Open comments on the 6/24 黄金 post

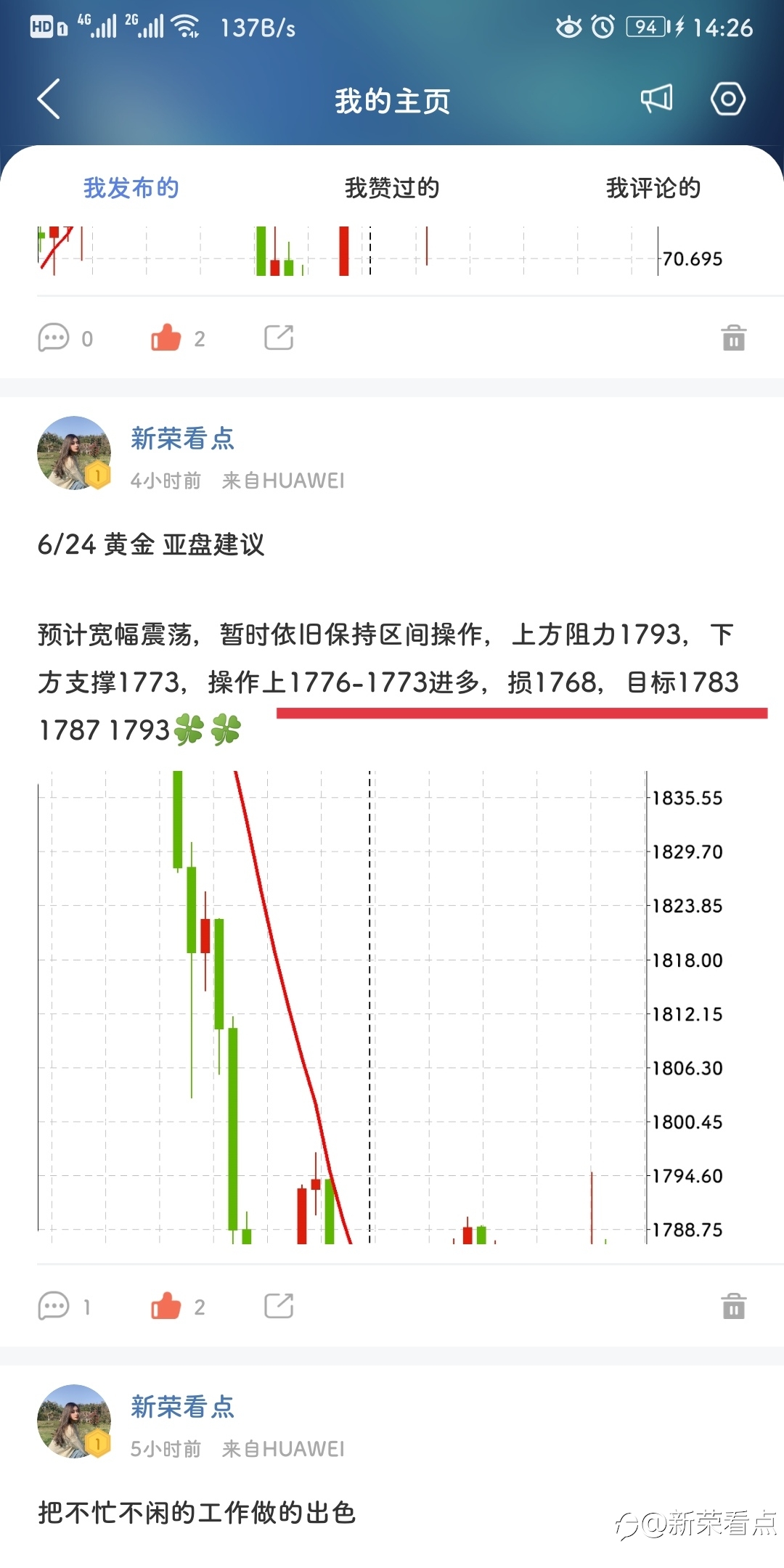point(65,1307)
